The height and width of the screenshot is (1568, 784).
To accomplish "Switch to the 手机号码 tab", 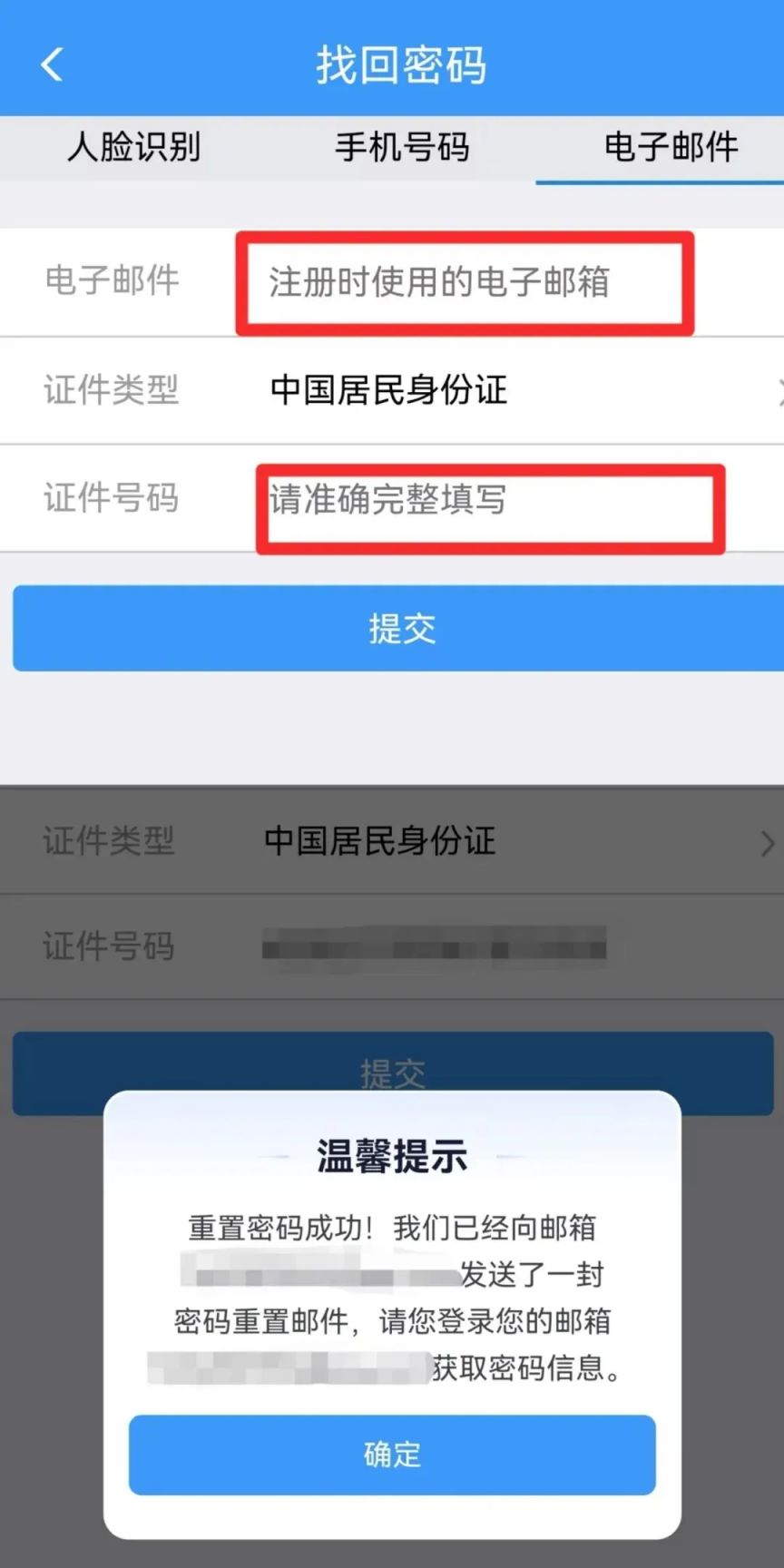I will [402, 147].
